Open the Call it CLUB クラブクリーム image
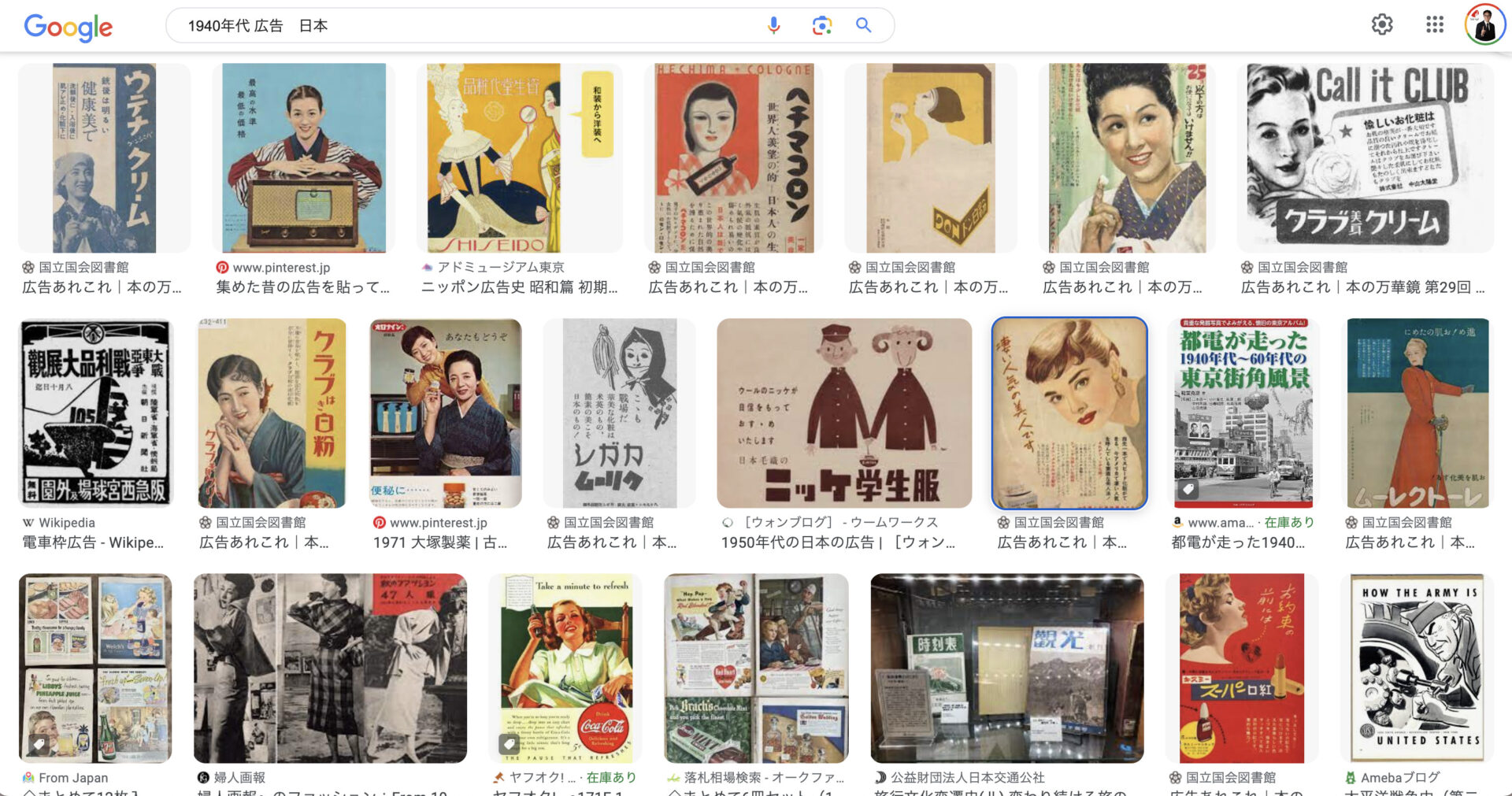The image size is (1512, 796). pyautogui.click(x=1364, y=158)
